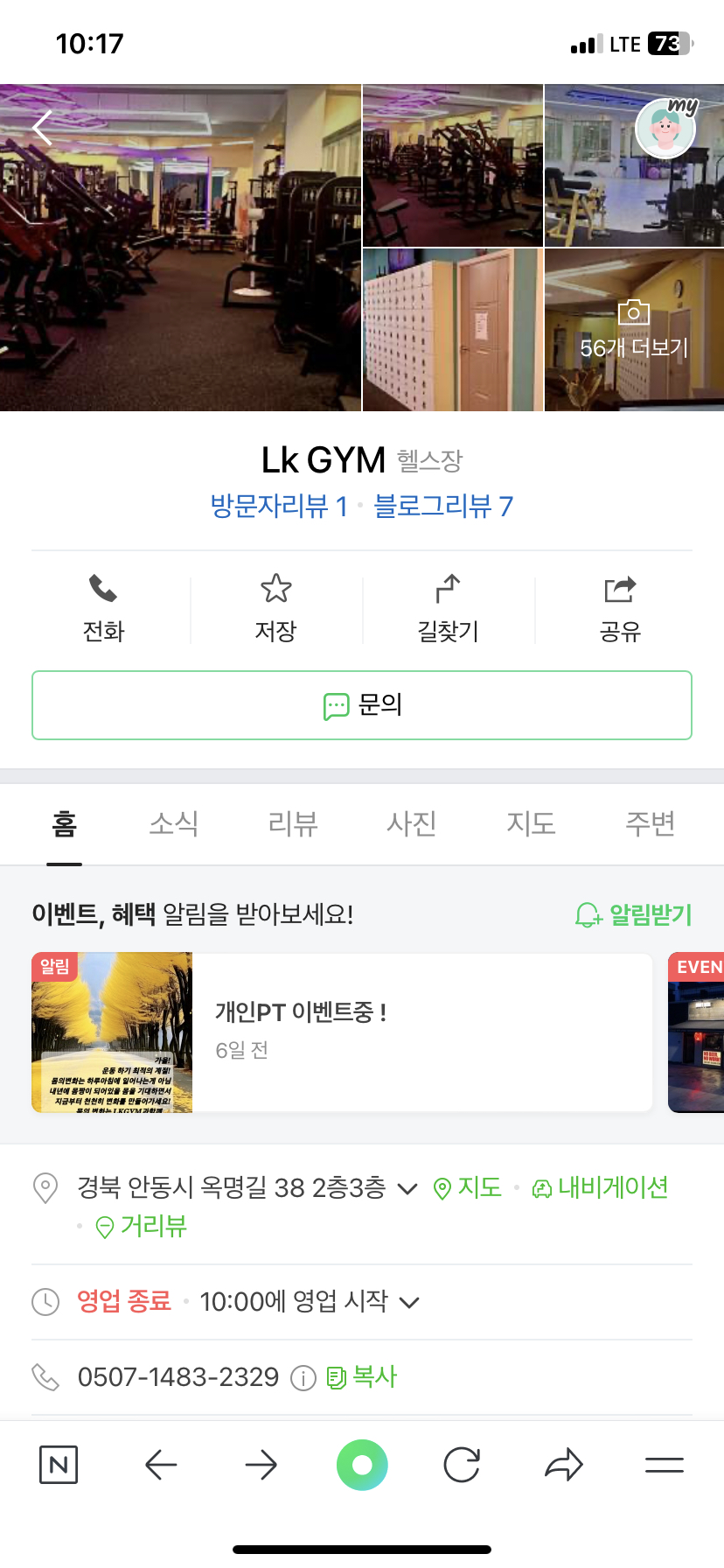Expand business hours dropdown
The height and width of the screenshot is (1568, 724).
[408, 1302]
